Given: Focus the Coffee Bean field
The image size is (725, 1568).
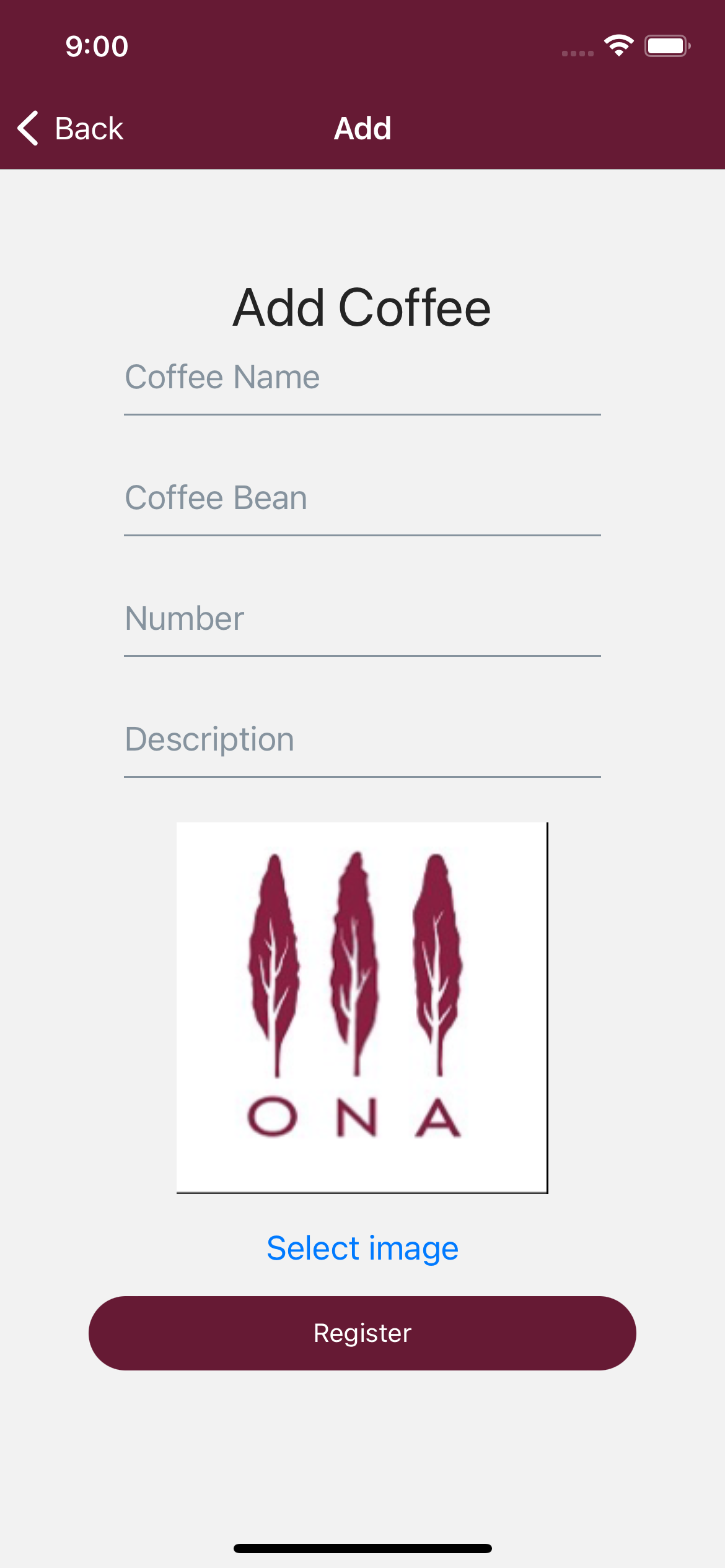Looking at the screenshot, I should coord(362,497).
